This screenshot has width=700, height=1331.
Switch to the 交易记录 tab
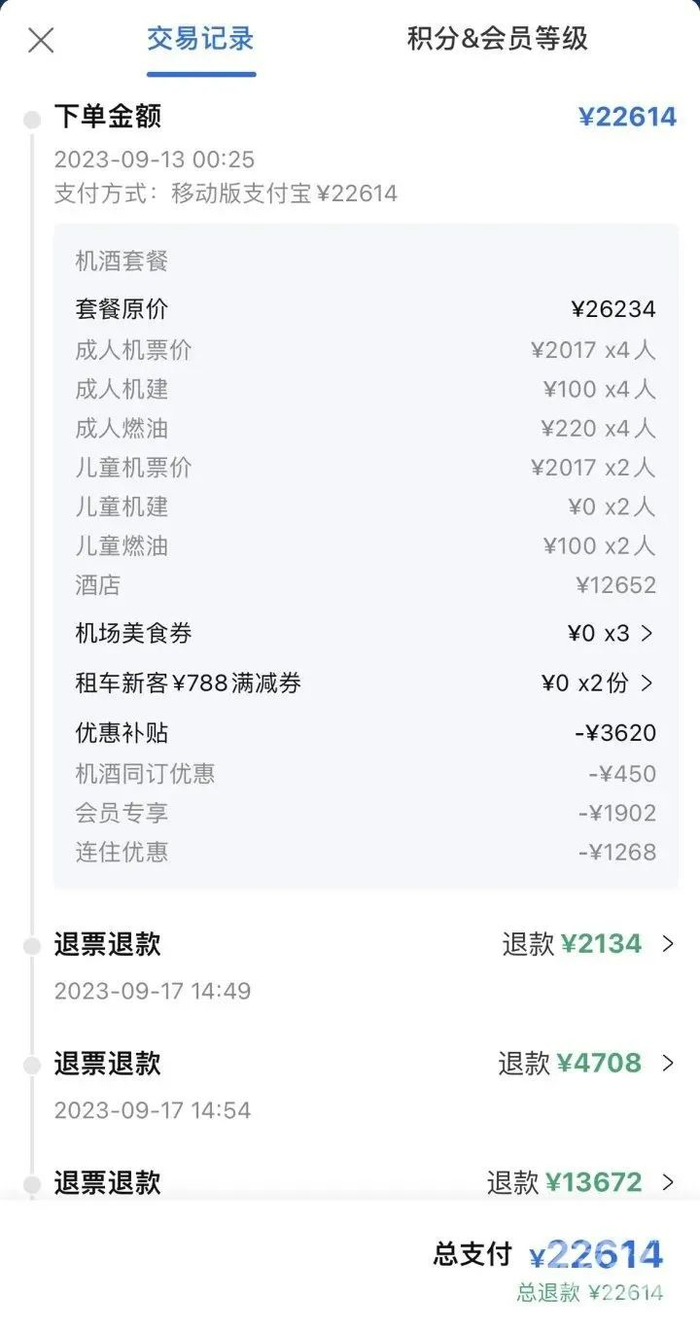click(x=201, y=40)
